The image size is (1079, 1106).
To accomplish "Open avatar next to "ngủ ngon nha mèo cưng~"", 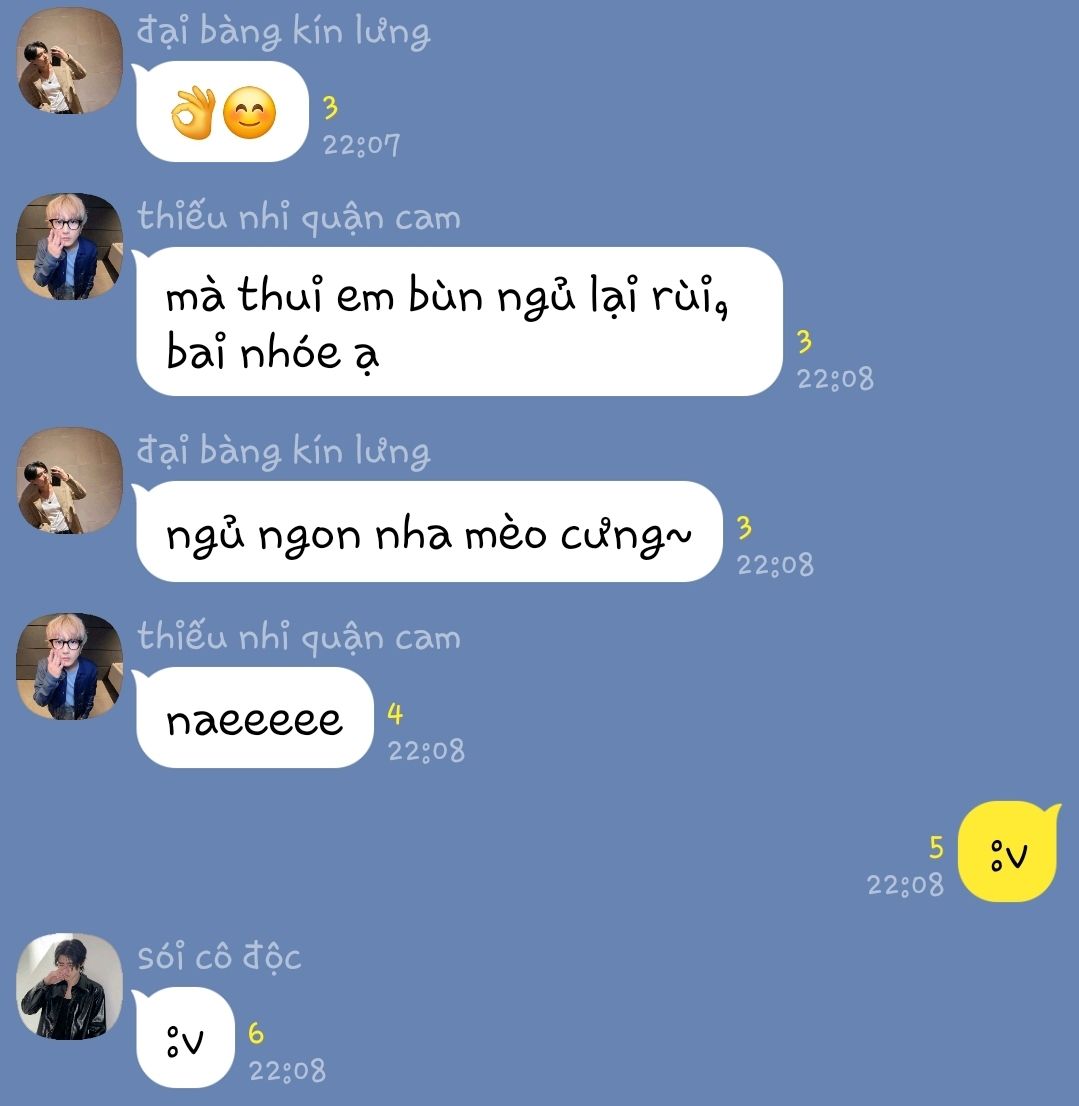I will click(69, 481).
